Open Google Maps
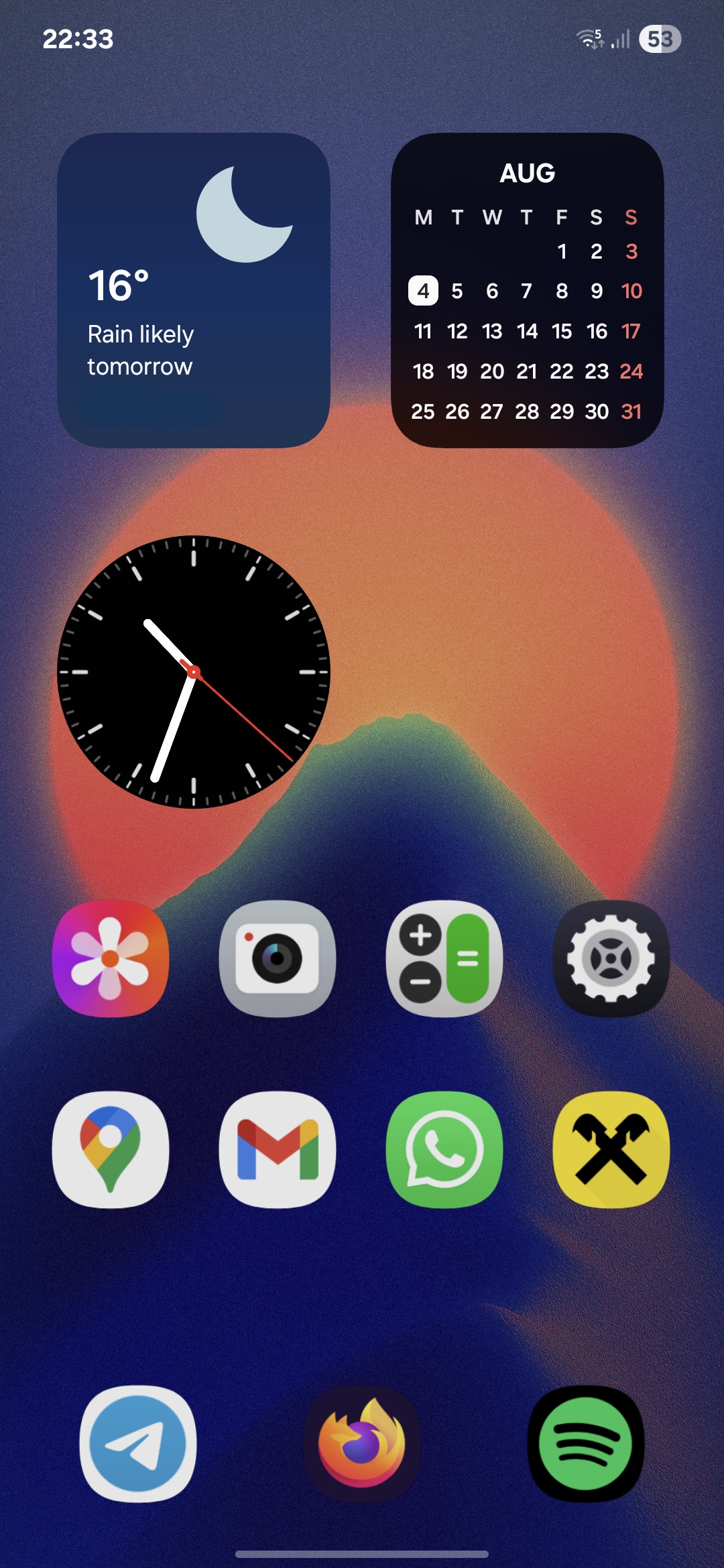The image size is (724, 1568). point(111,1149)
